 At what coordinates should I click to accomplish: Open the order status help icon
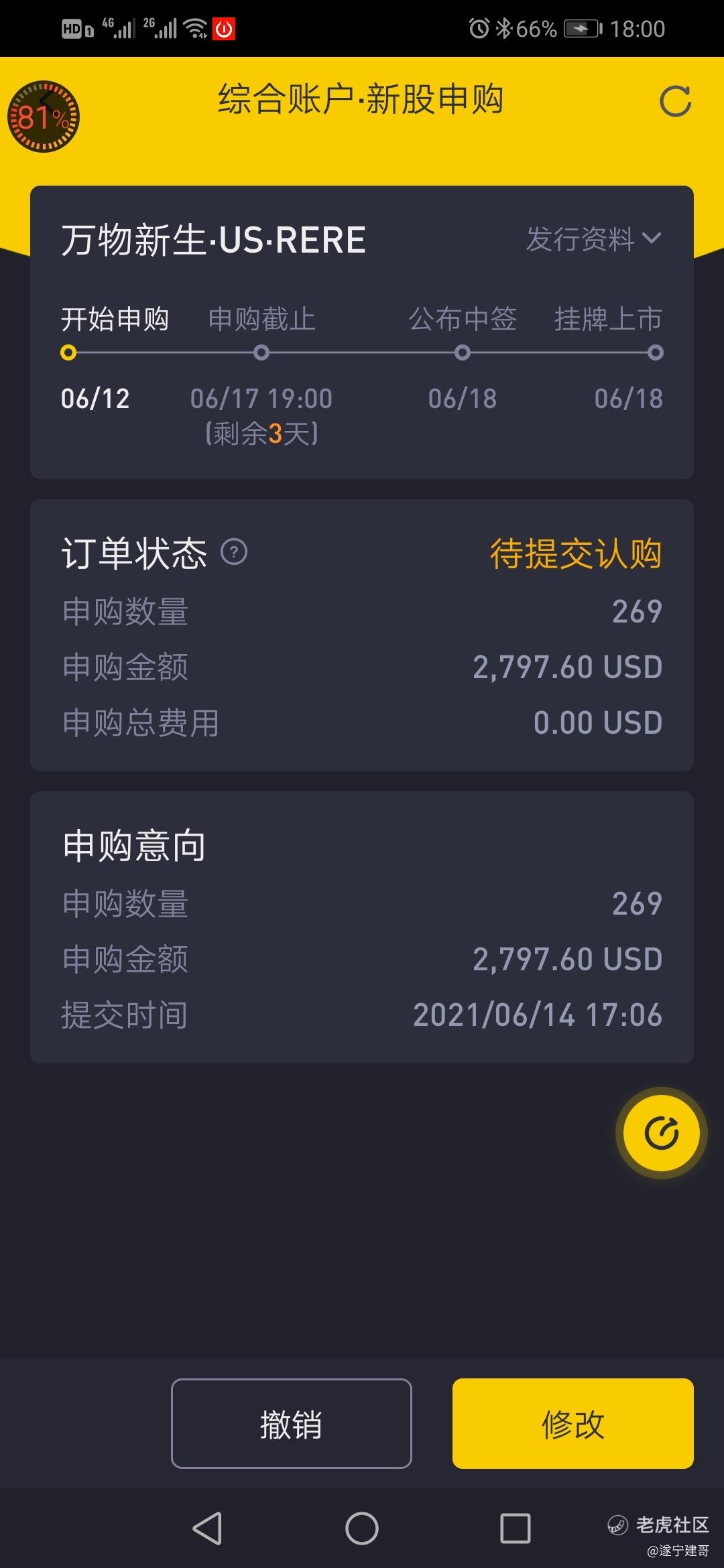coord(234,552)
